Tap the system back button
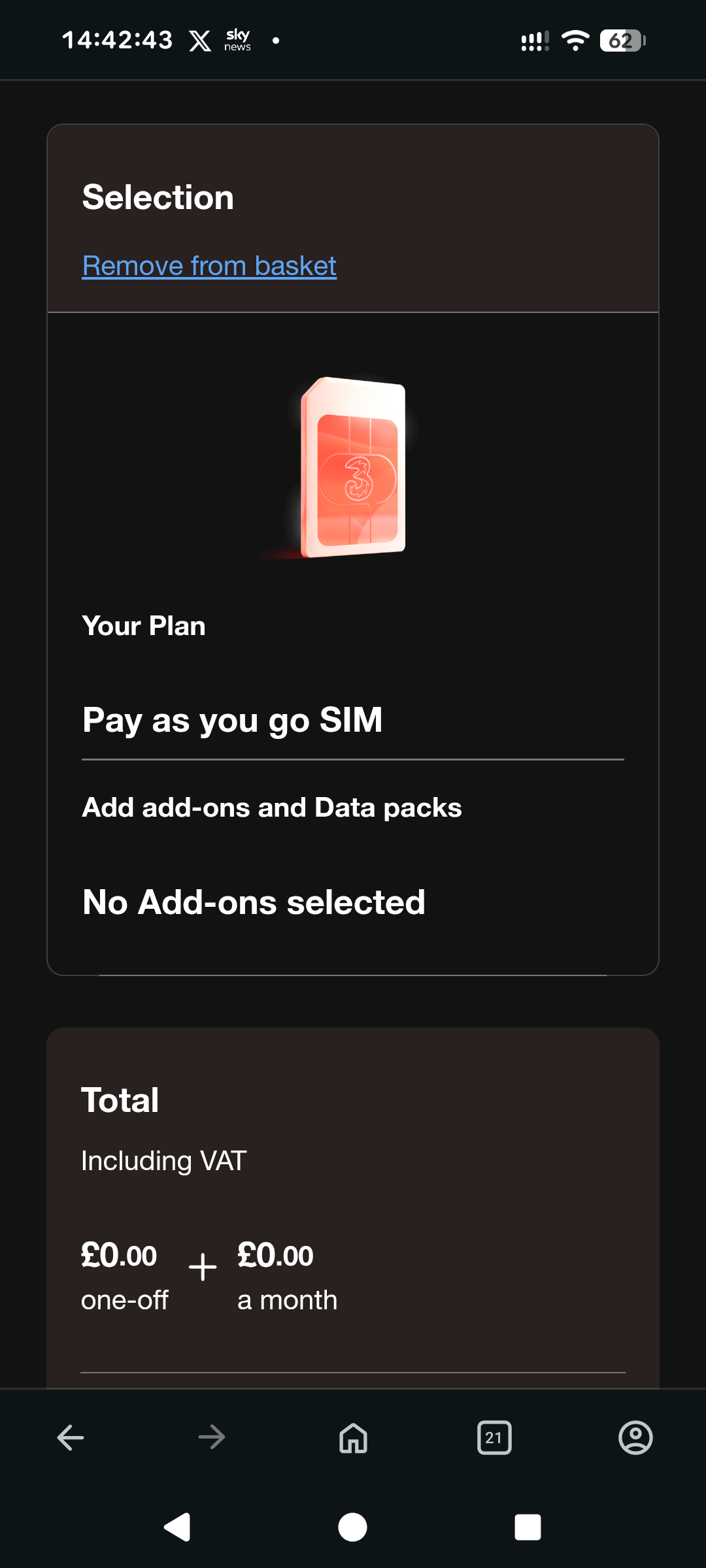Image resolution: width=706 pixels, height=1568 pixels. click(177, 1527)
